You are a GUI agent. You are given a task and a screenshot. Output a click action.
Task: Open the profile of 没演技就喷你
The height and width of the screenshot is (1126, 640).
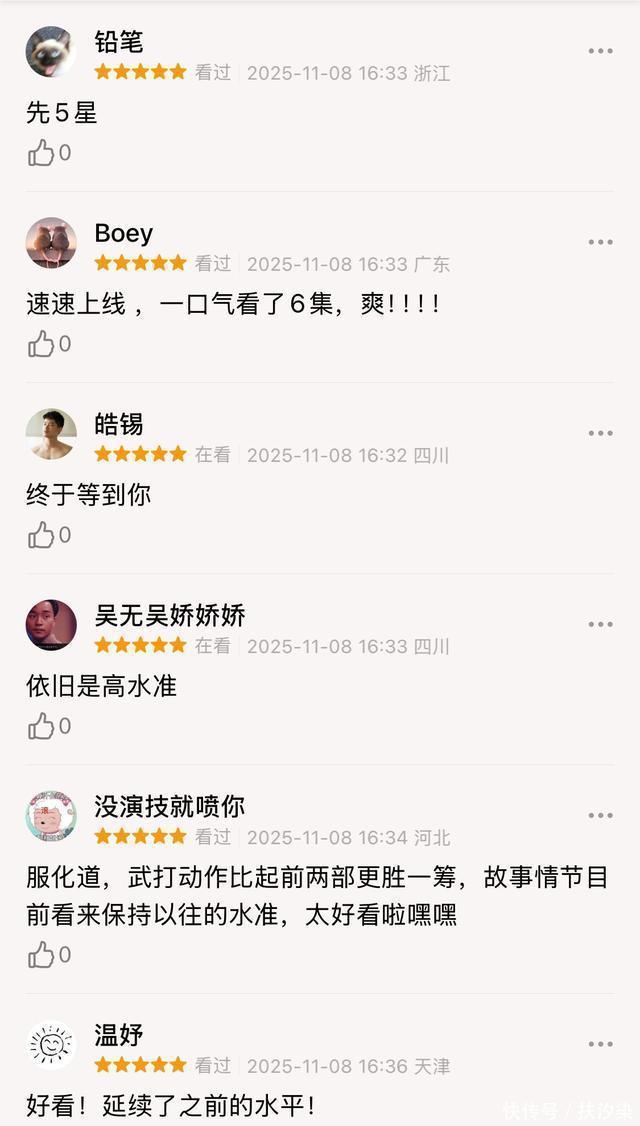point(51,816)
